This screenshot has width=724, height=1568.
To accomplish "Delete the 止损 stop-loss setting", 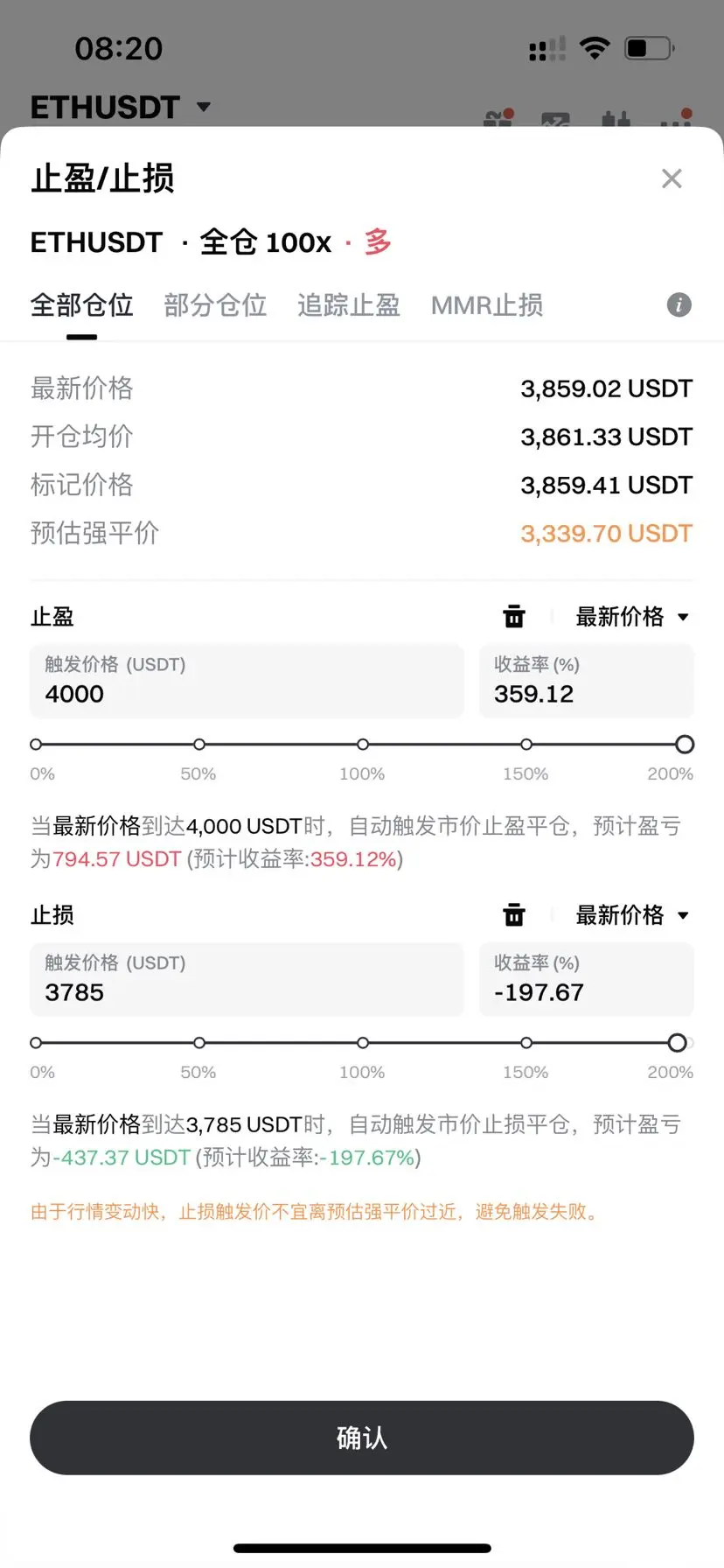I will (x=514, y=915).
